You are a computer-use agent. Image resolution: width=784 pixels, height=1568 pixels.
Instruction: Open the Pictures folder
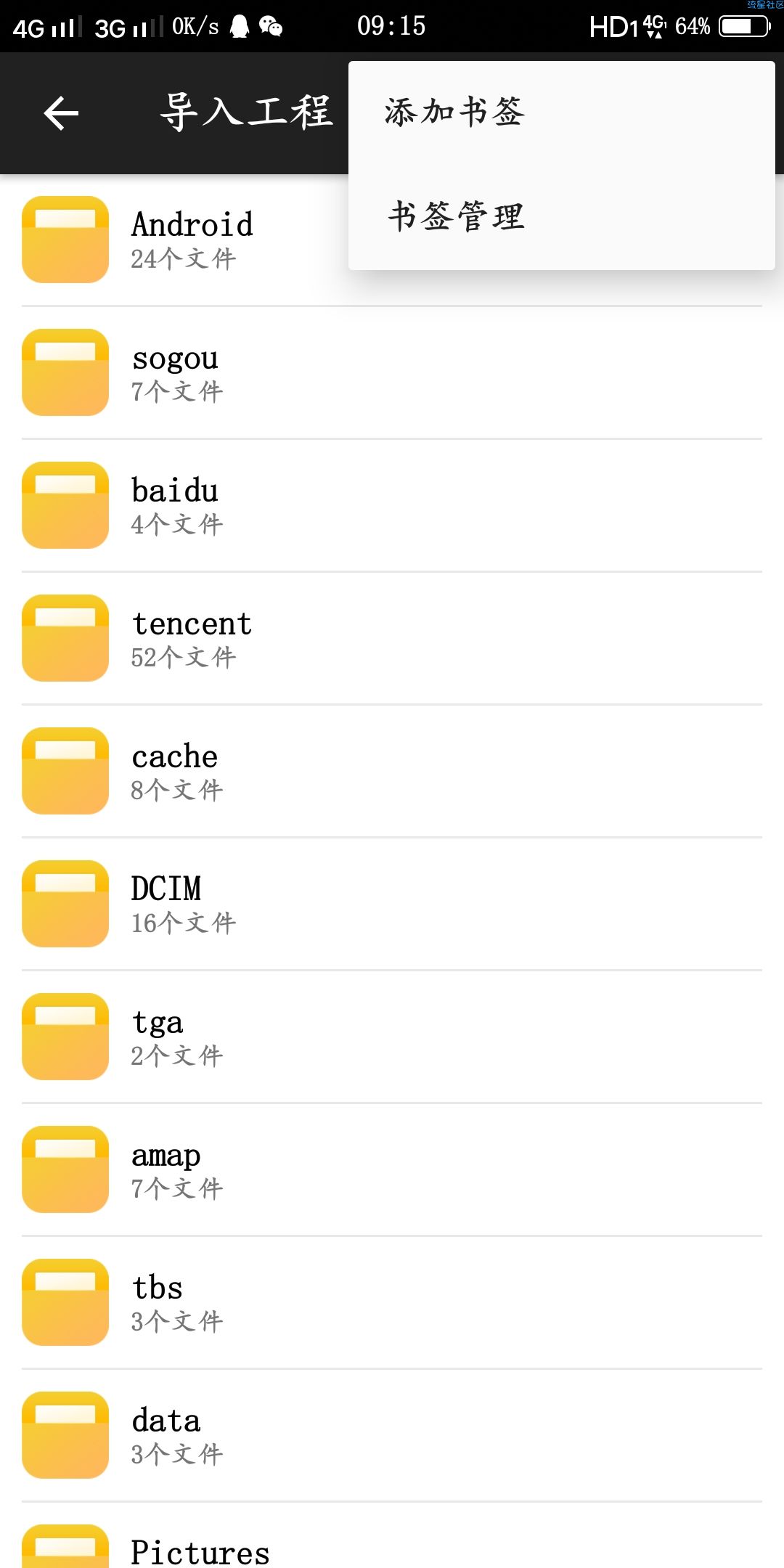tap(392, 1535)
